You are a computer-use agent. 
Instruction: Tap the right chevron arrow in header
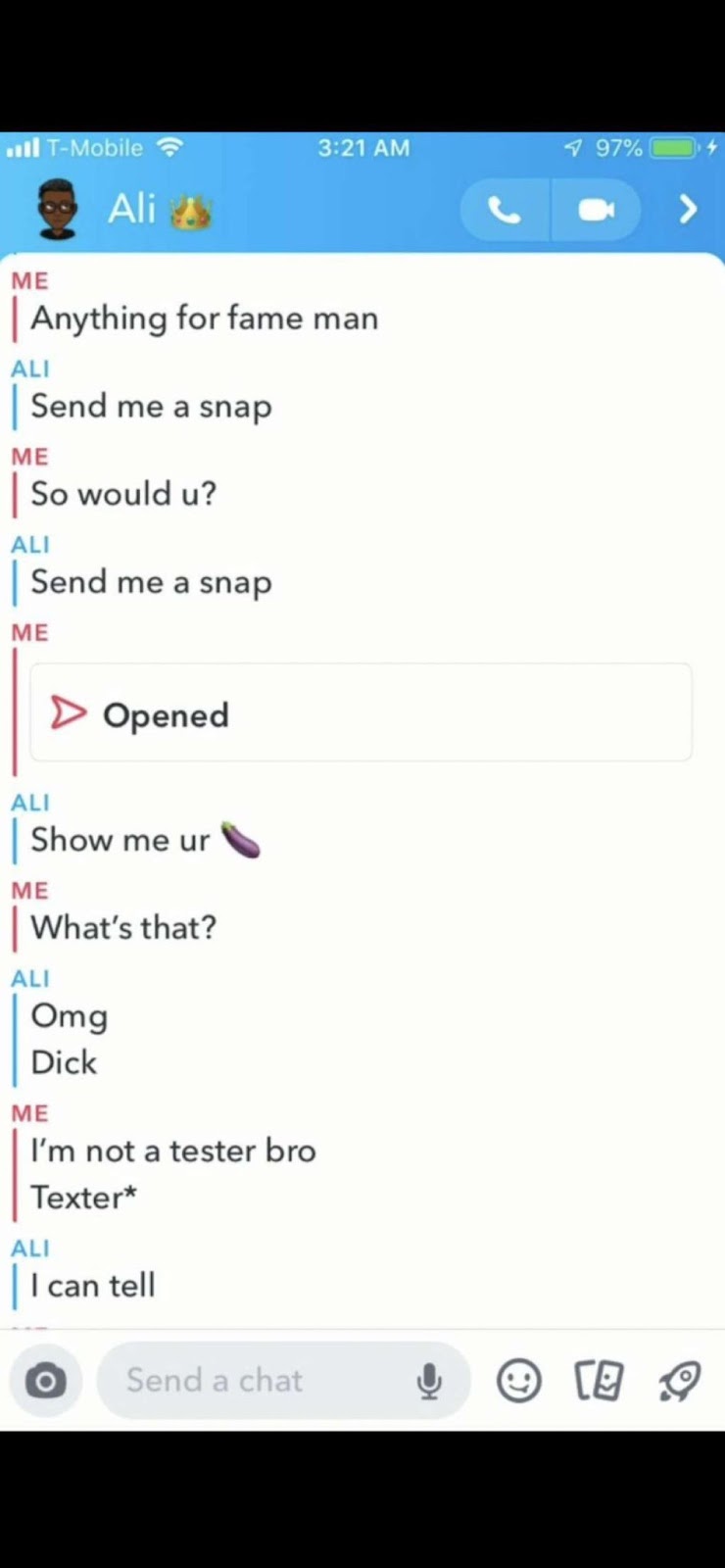pos(688,209)
